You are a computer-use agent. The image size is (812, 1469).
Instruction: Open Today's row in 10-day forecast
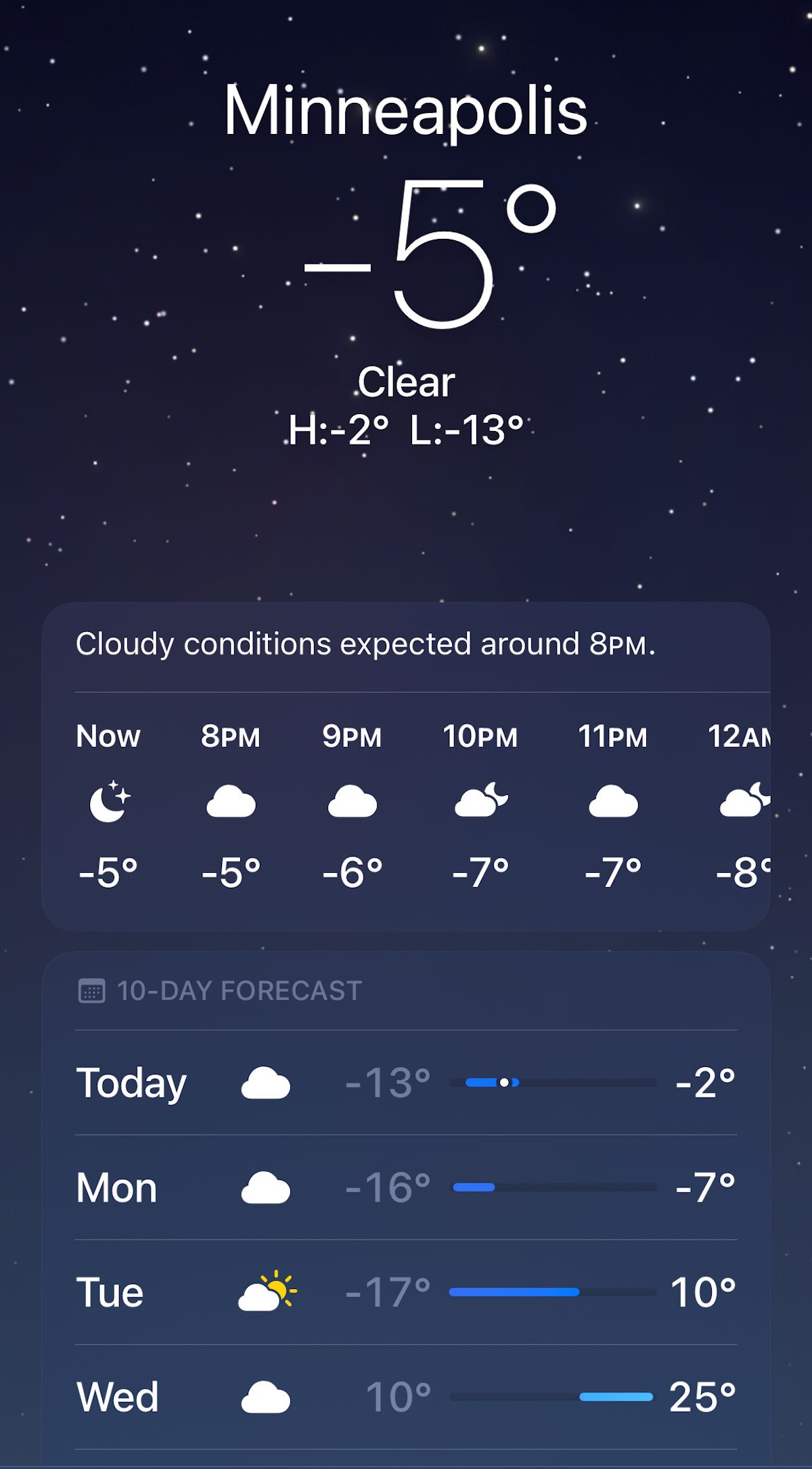406,1083
